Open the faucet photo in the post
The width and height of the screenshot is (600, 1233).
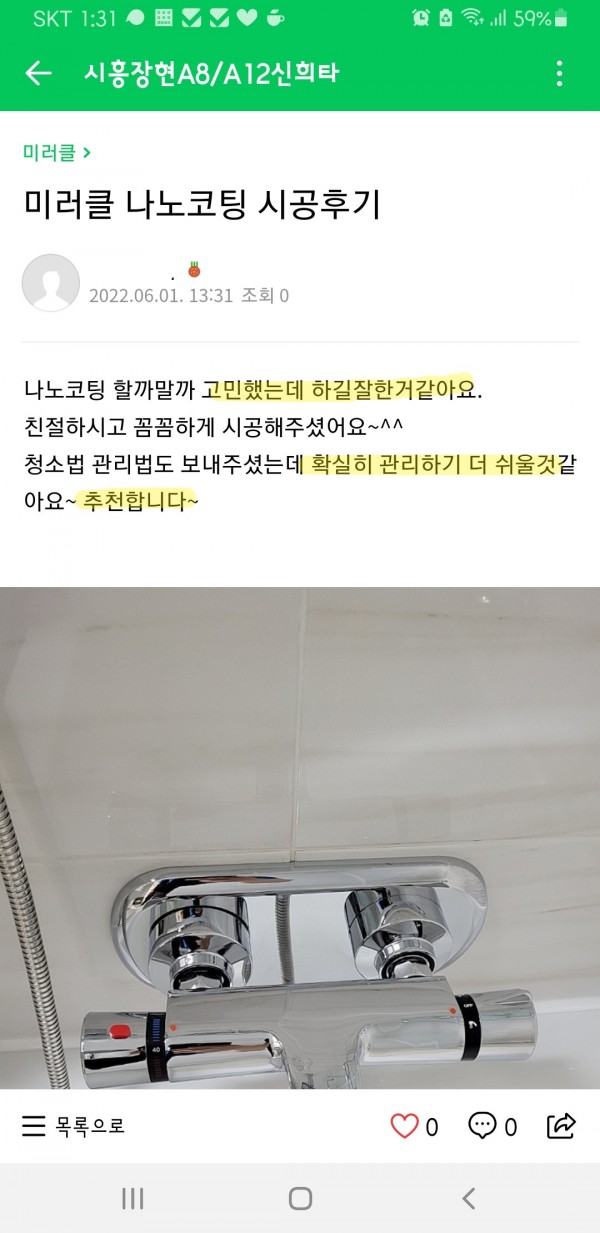coord(300,840)
